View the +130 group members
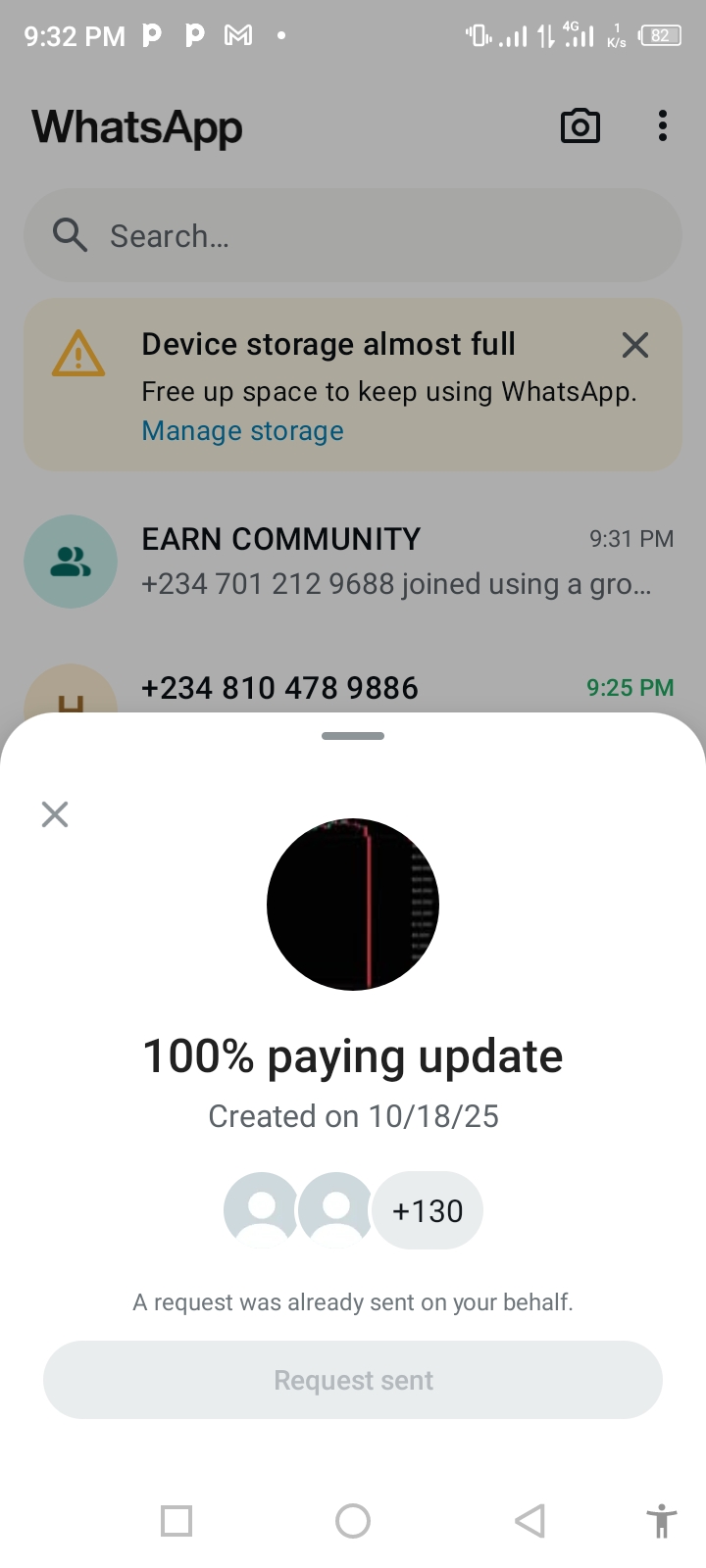 point(428,1211)
